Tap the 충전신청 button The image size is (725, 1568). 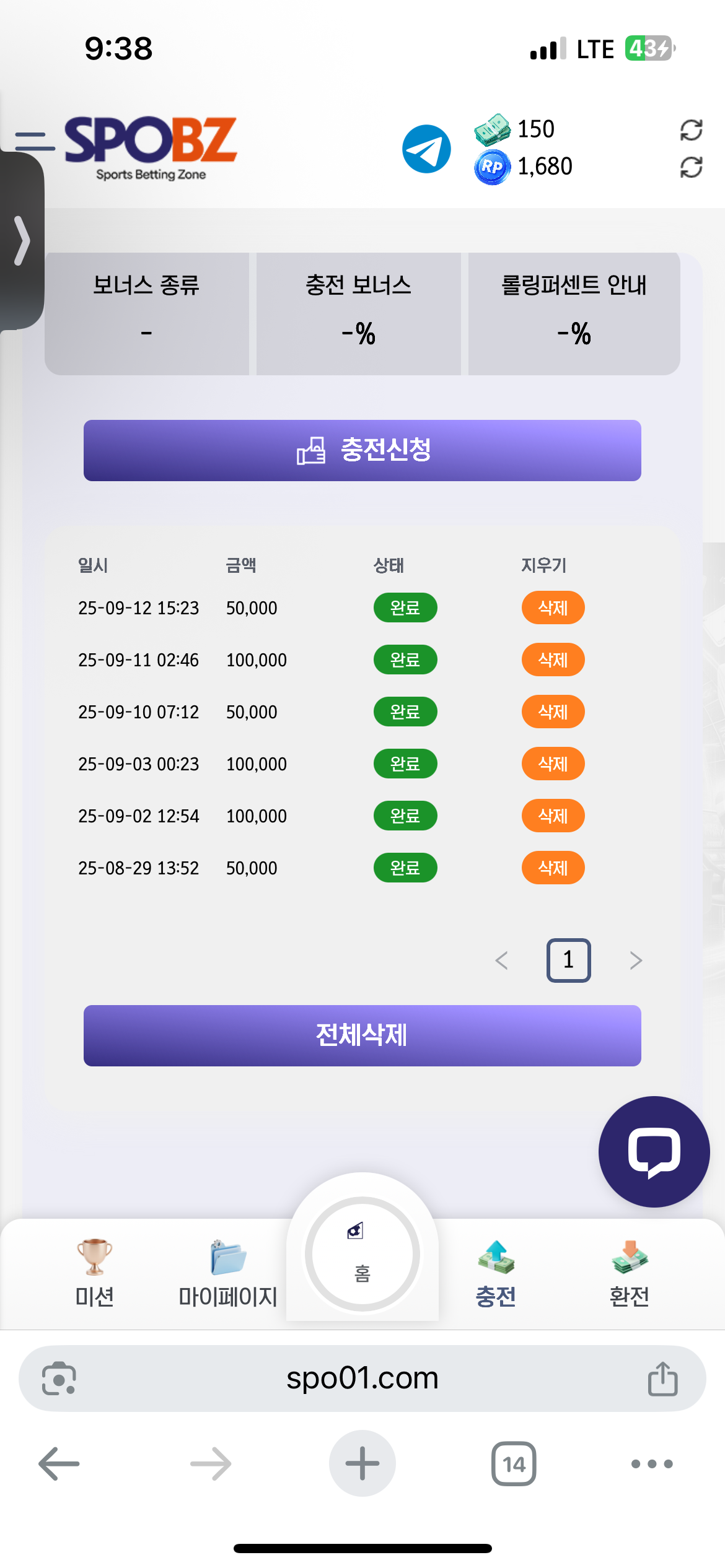pos(362,450)
